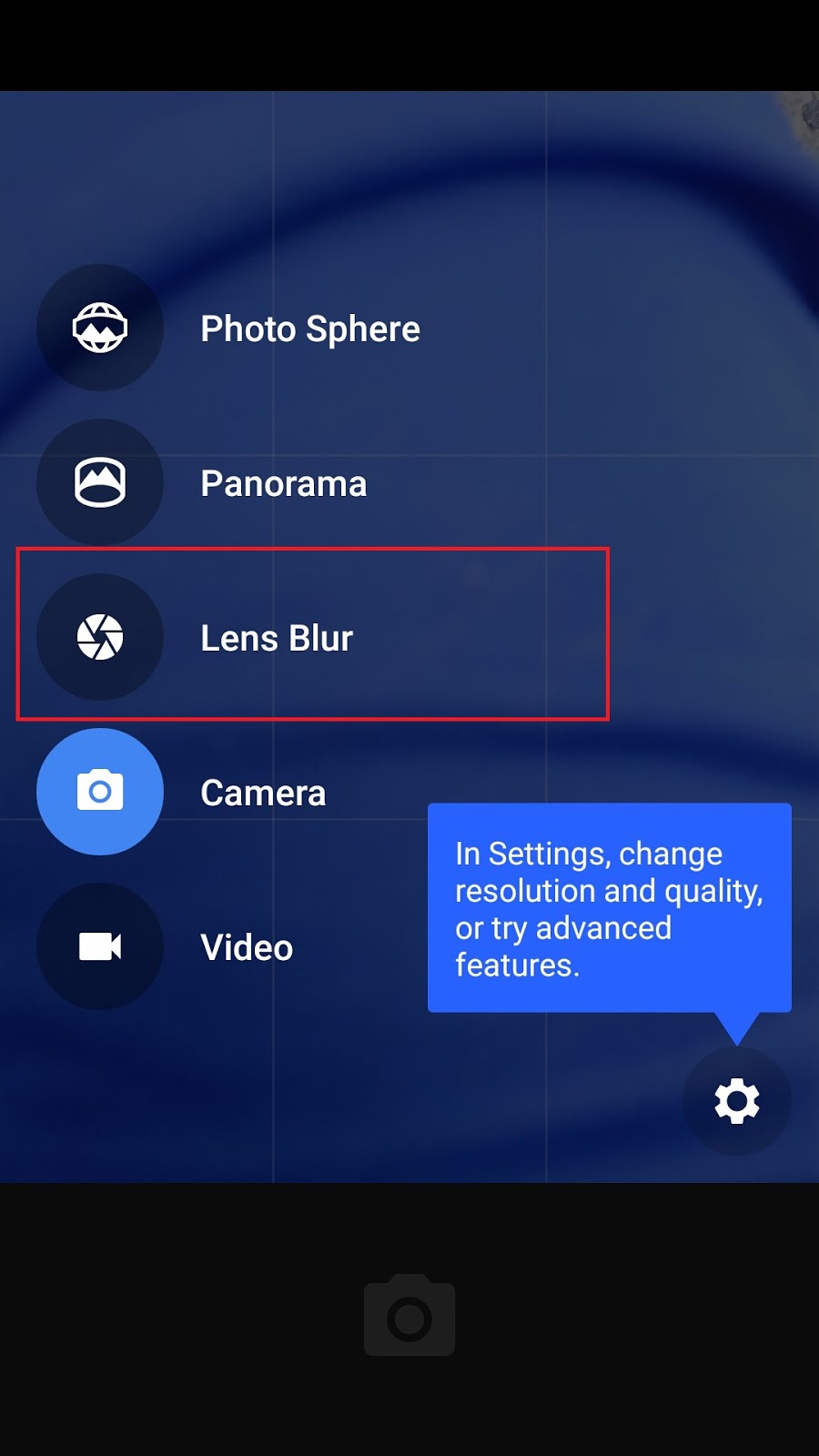Image resolution: width=819 pixels, height=1456 pixels.
Task: Tap the shutter camera button
Action: [x=409, y=1317]
